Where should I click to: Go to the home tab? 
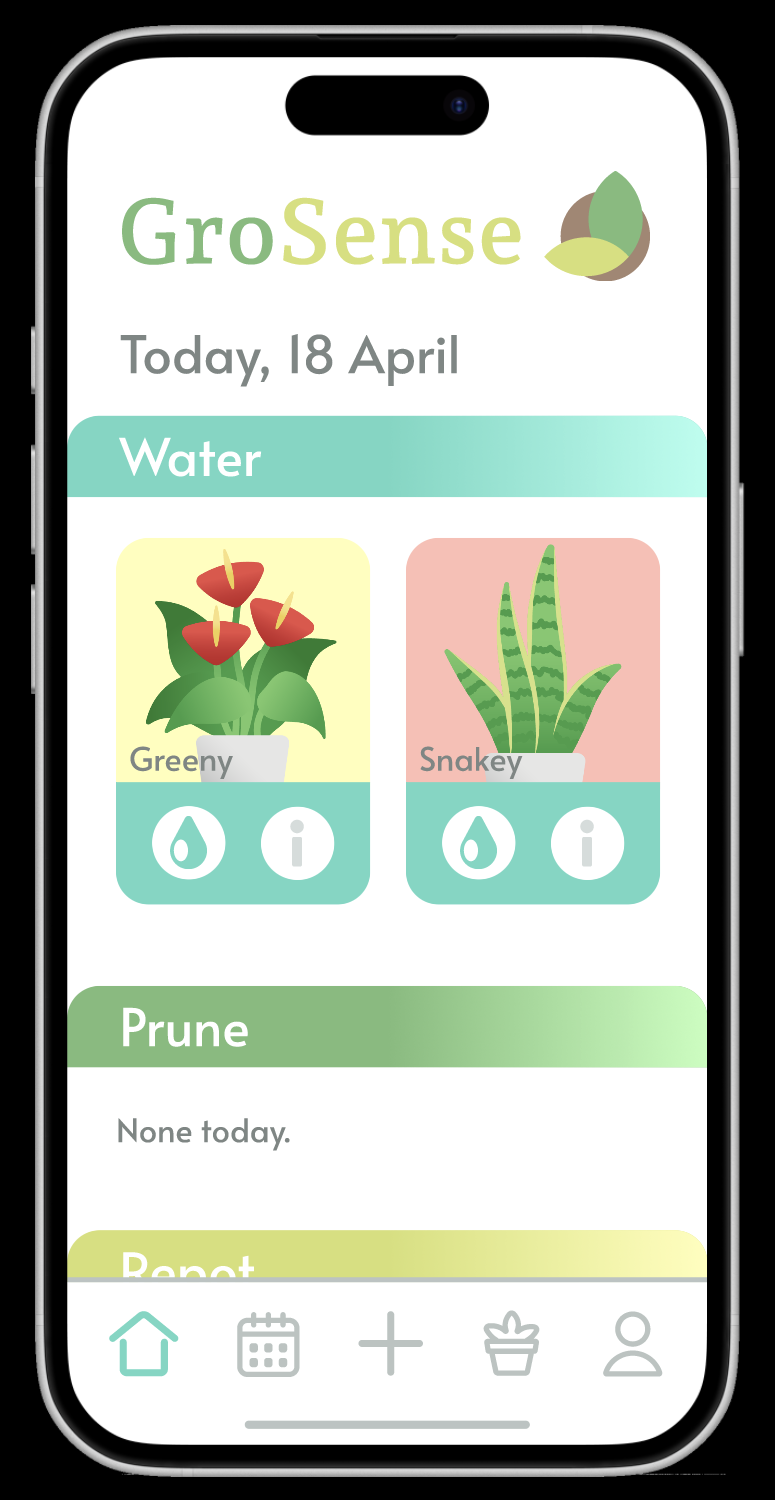coord(144,1344)
